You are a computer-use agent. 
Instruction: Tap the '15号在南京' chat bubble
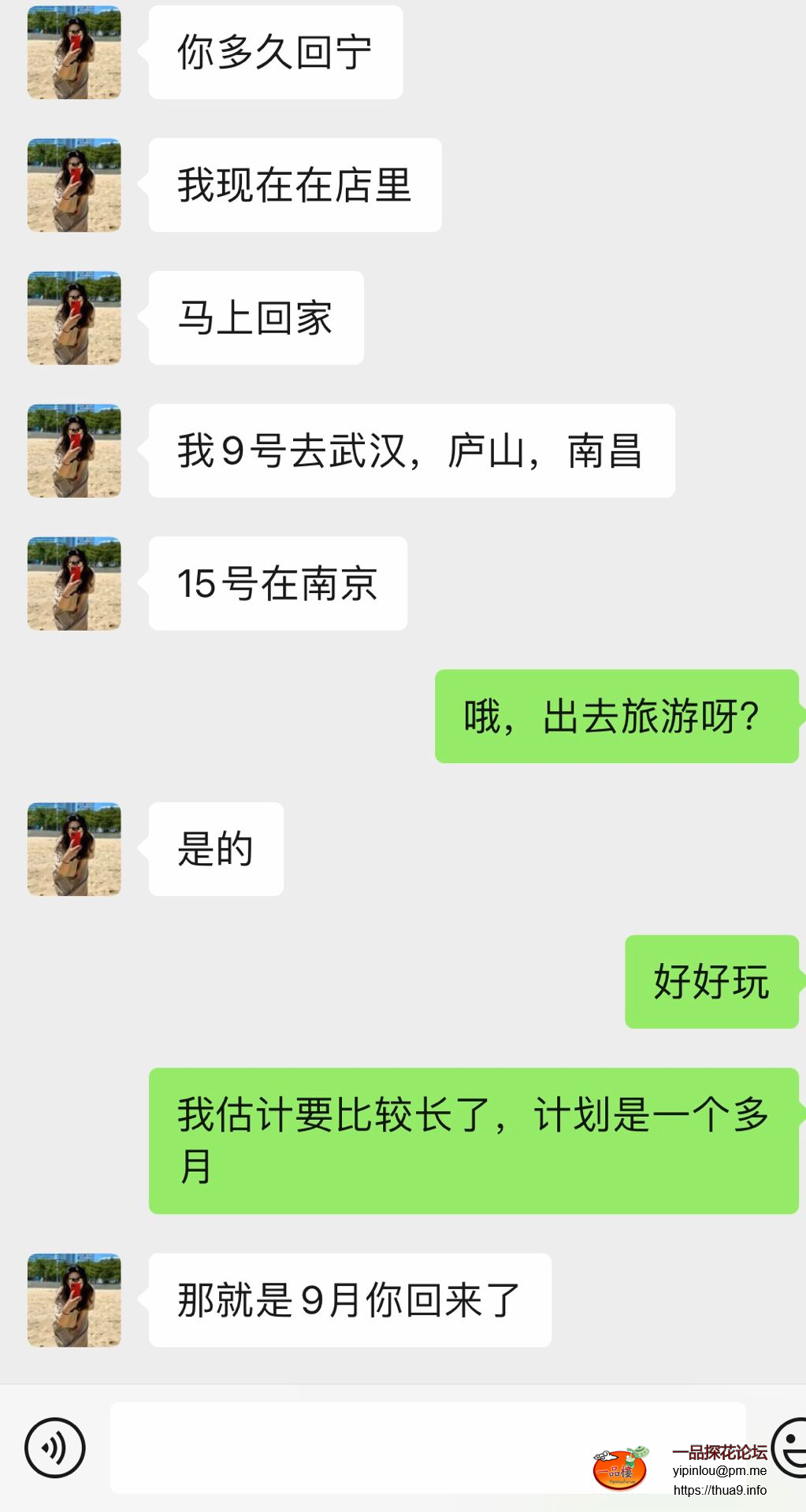tap(277, 583)
